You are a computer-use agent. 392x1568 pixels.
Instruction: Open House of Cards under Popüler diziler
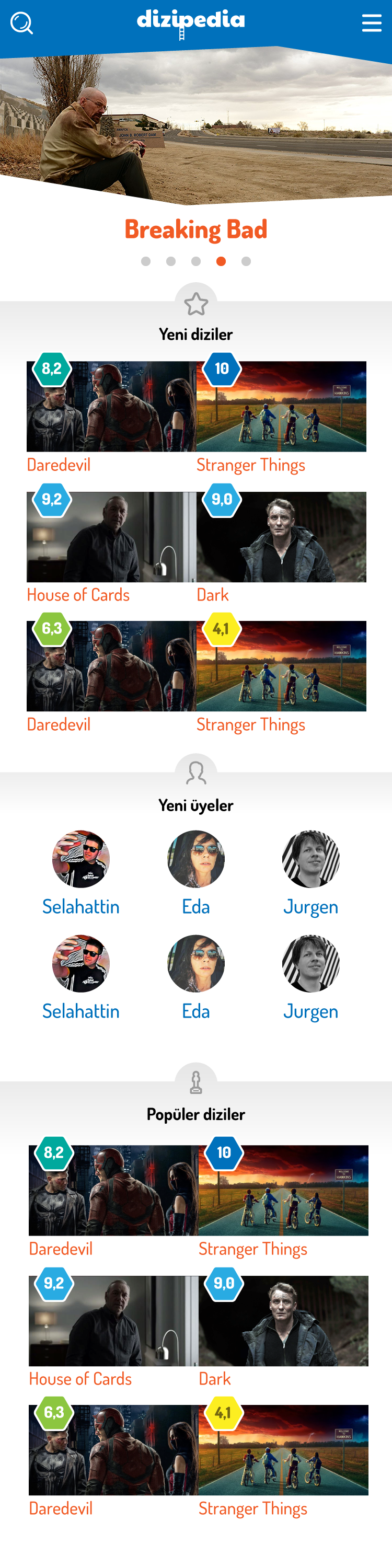click(x=113, y=1321)
